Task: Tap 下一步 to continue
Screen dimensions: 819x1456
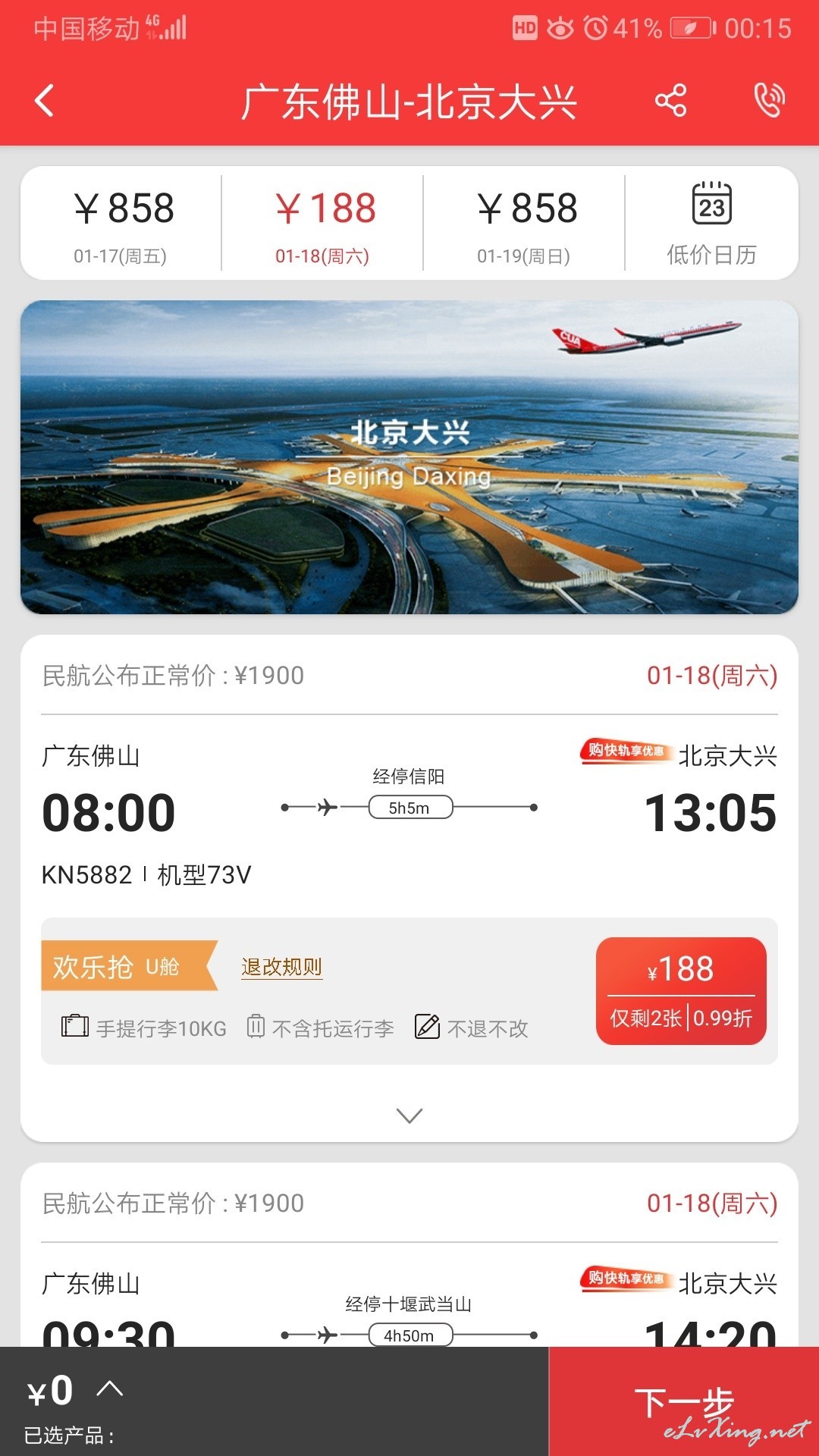Action: click(x=683, y=1401)
